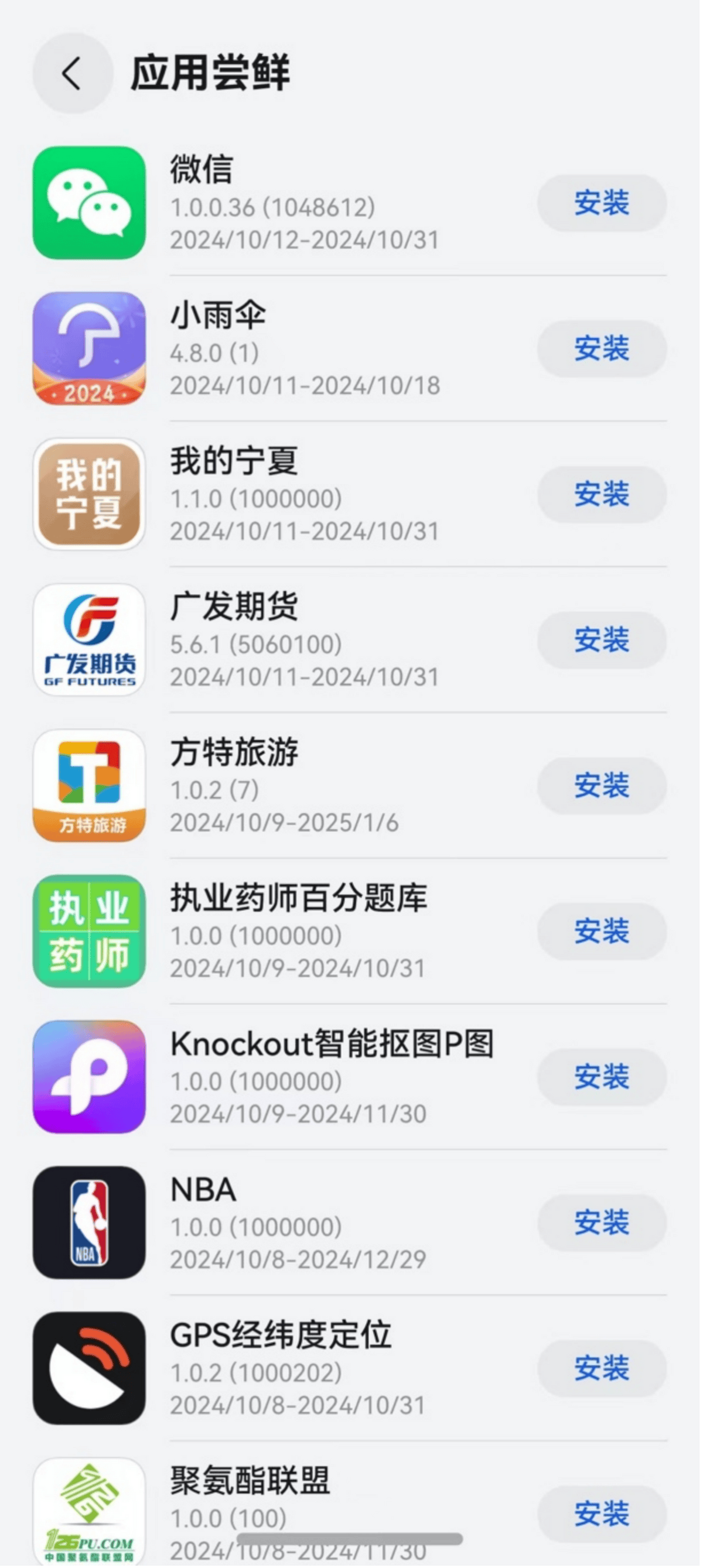This screenshot has height=1568, width=703.
Task: Install GPS经纬度定位
Action: coord(601,1368)
